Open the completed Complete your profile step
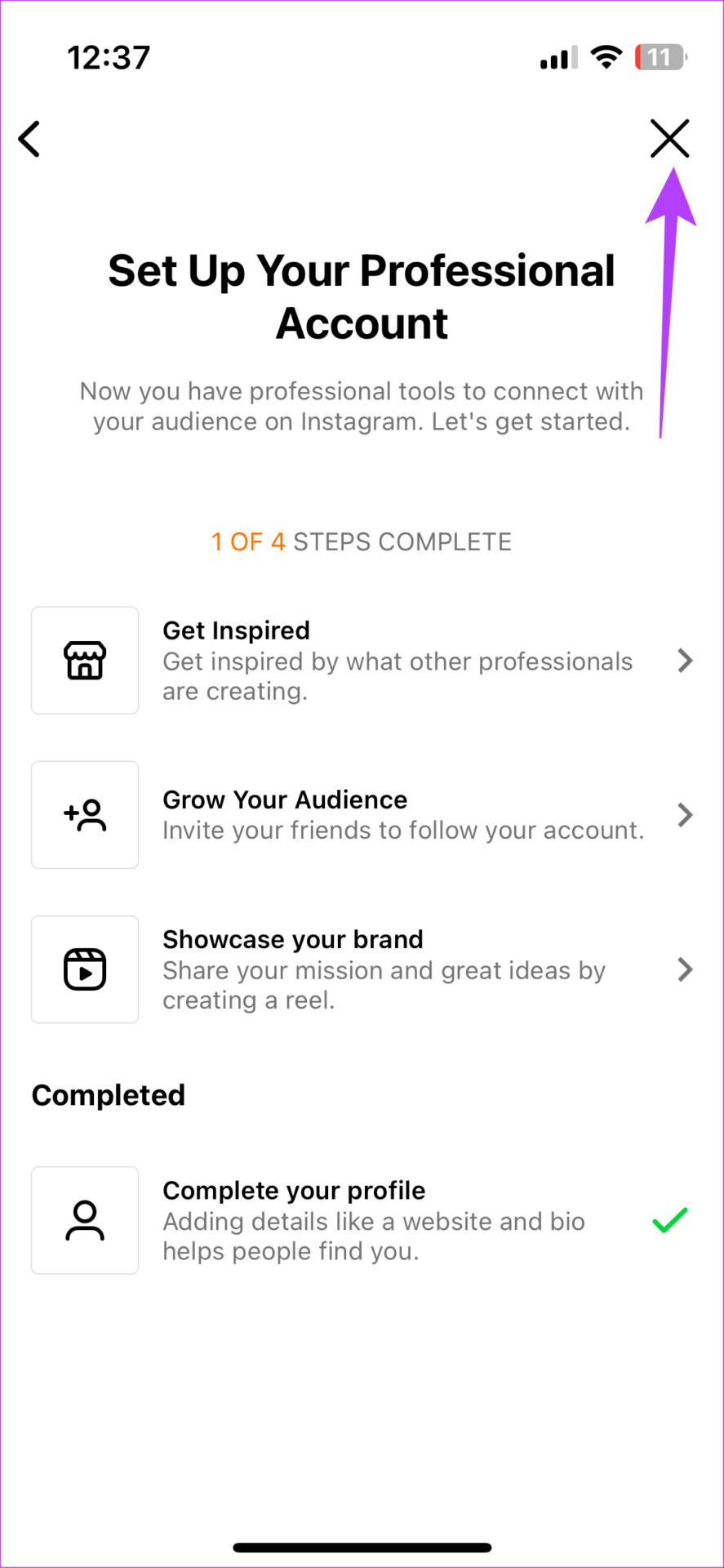This screenshot has height=1568, width=724. click(362, 1220)
